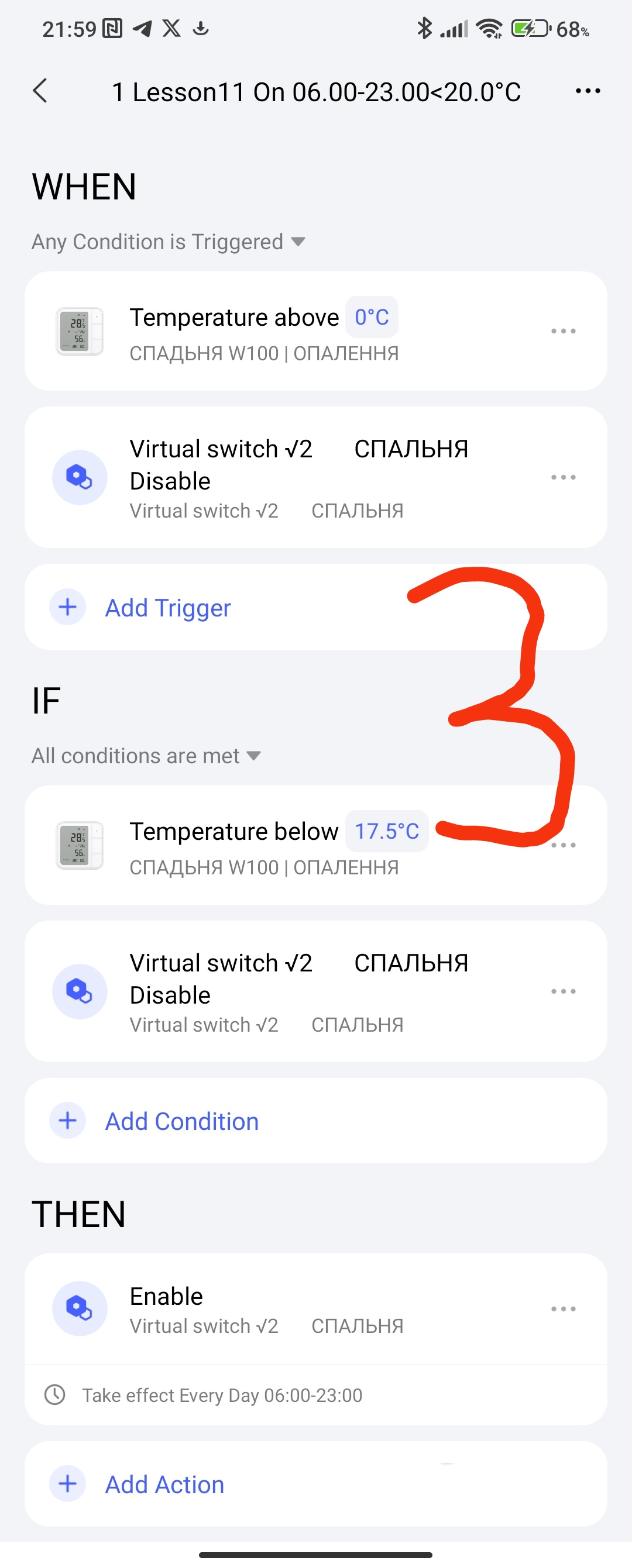Open the Virtual switch Disable condition in IF
Image resolution: width=632 pixels, height=1568 pixels.
click(x=298, y=992)
